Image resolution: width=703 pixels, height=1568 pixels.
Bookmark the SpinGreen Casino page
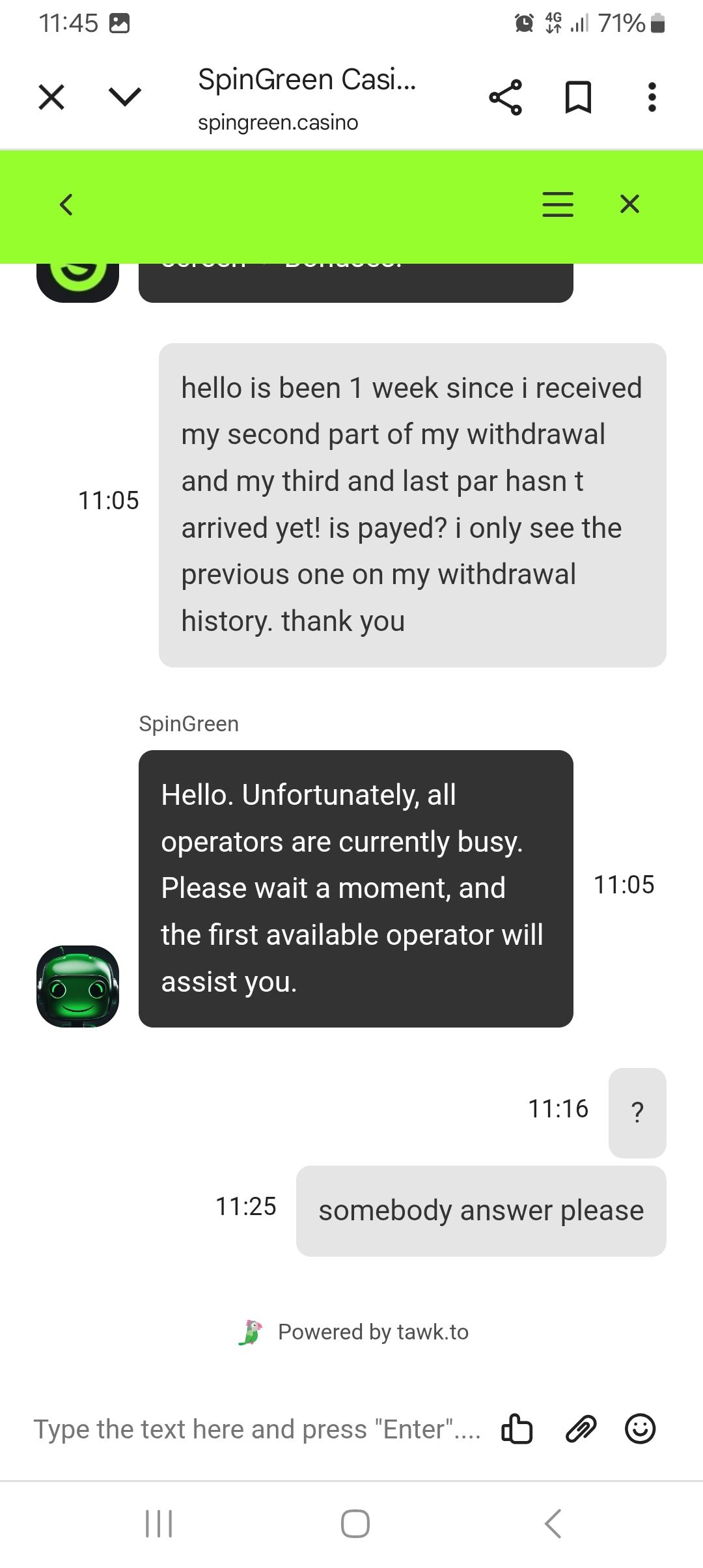(x=578, y=98)
